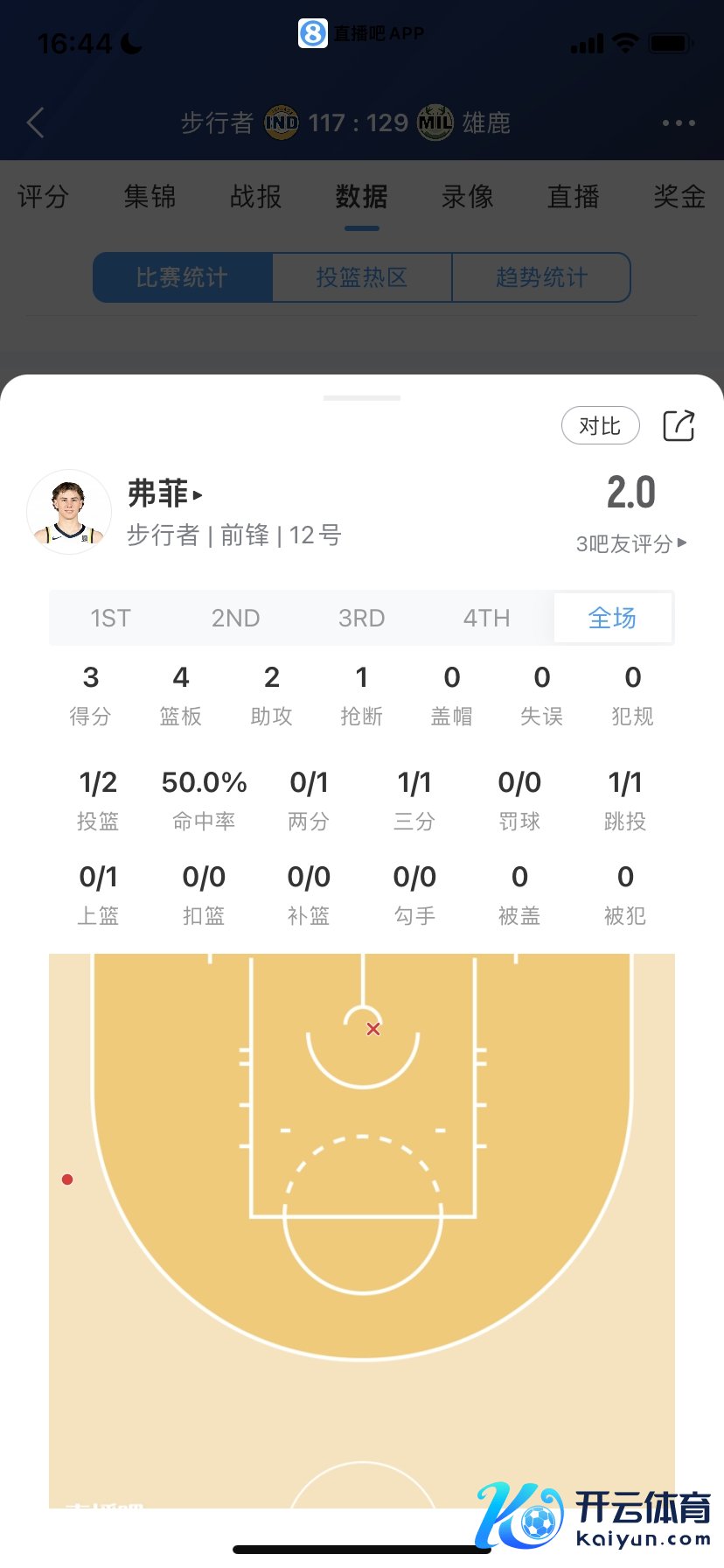Select the 趋势统计 segment
Image resolution: width=724 pixels, height=1568 pixels.
coord(541,277)
